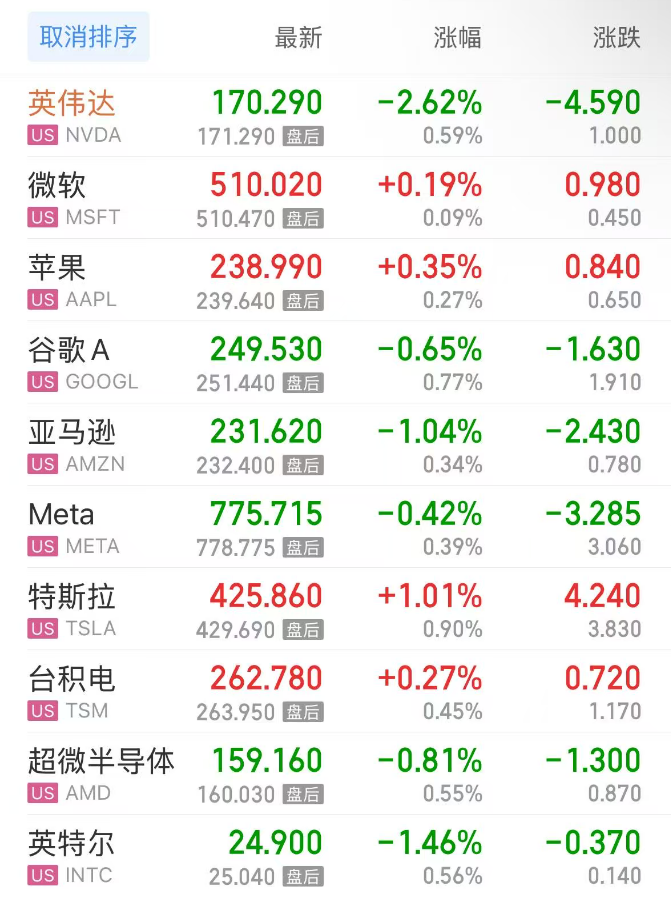
Task: Tap the 取消排序 button
Action: 88,37
